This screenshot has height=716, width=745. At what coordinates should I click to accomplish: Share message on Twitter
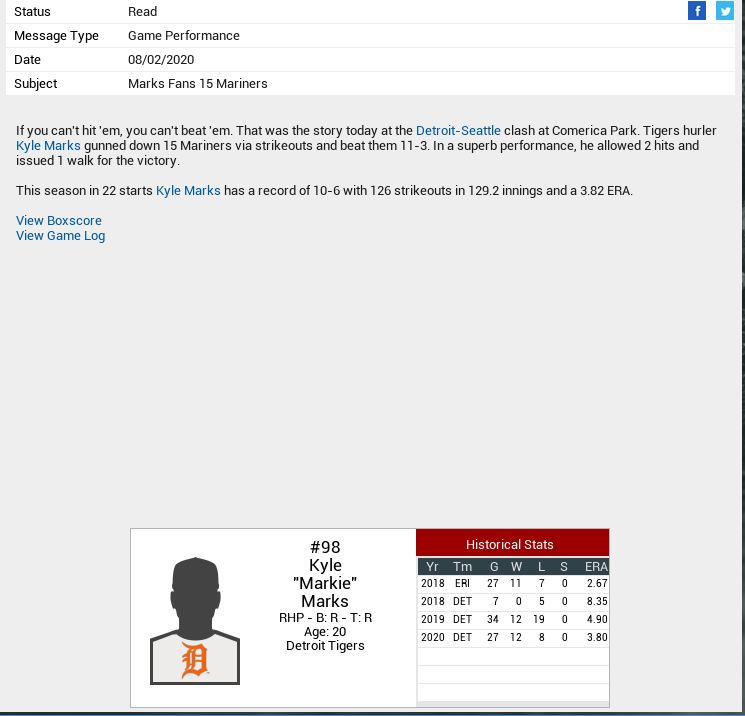click(x=725, y=11)
